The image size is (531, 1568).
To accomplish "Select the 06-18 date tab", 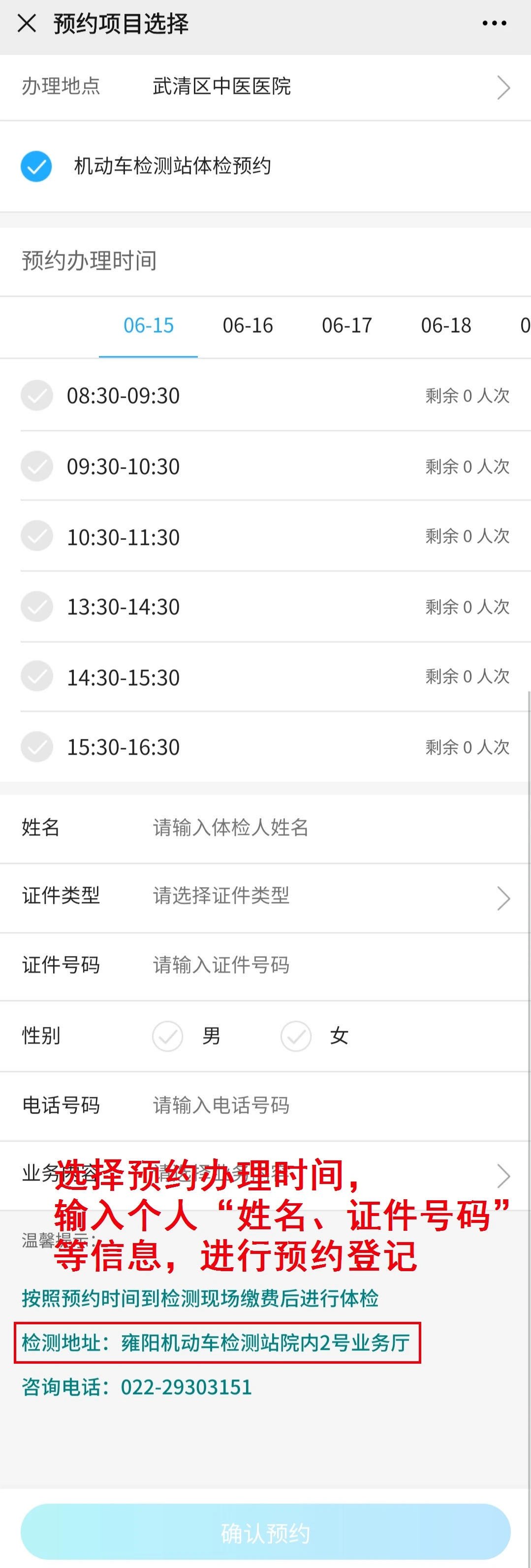I will (x=446, y=325).
